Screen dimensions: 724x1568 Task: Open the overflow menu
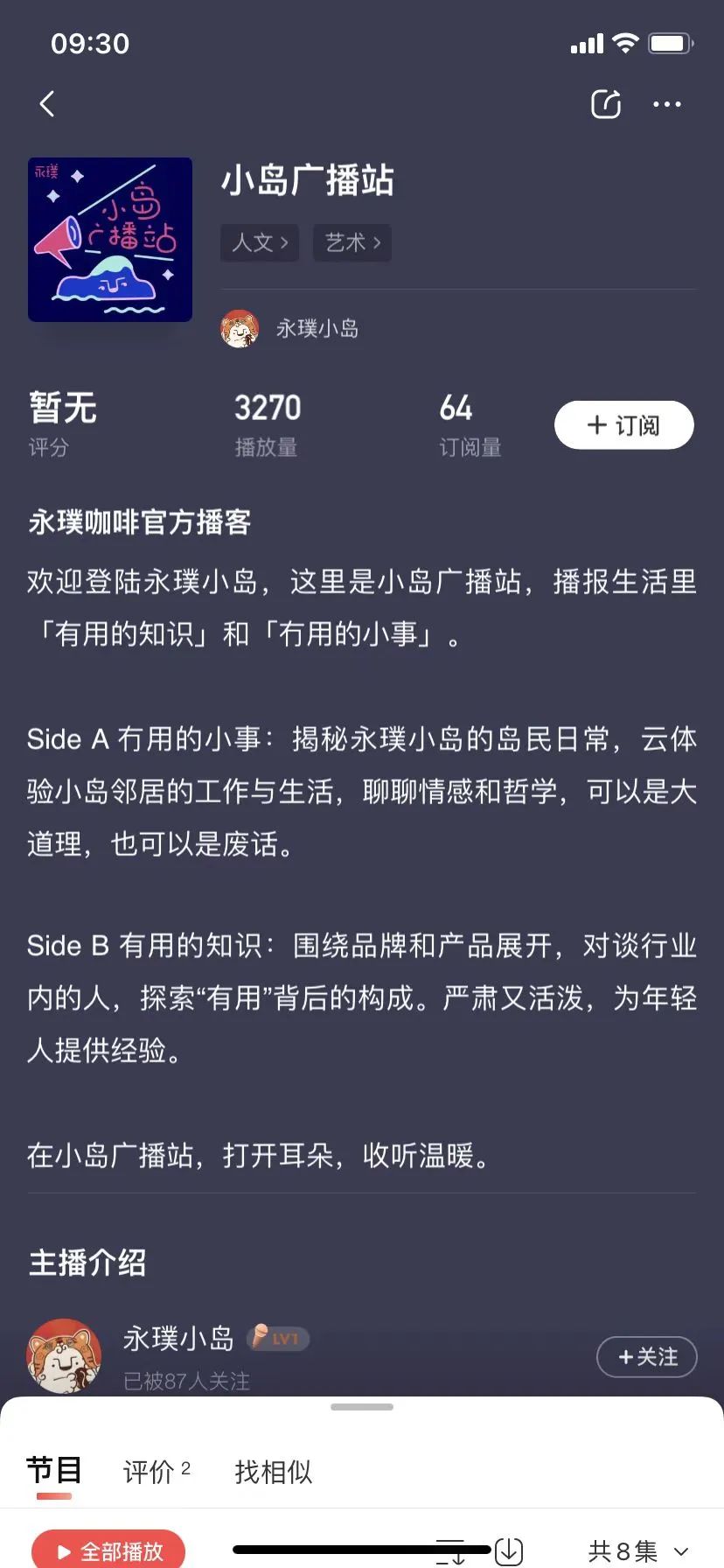(x=667, y=104)
